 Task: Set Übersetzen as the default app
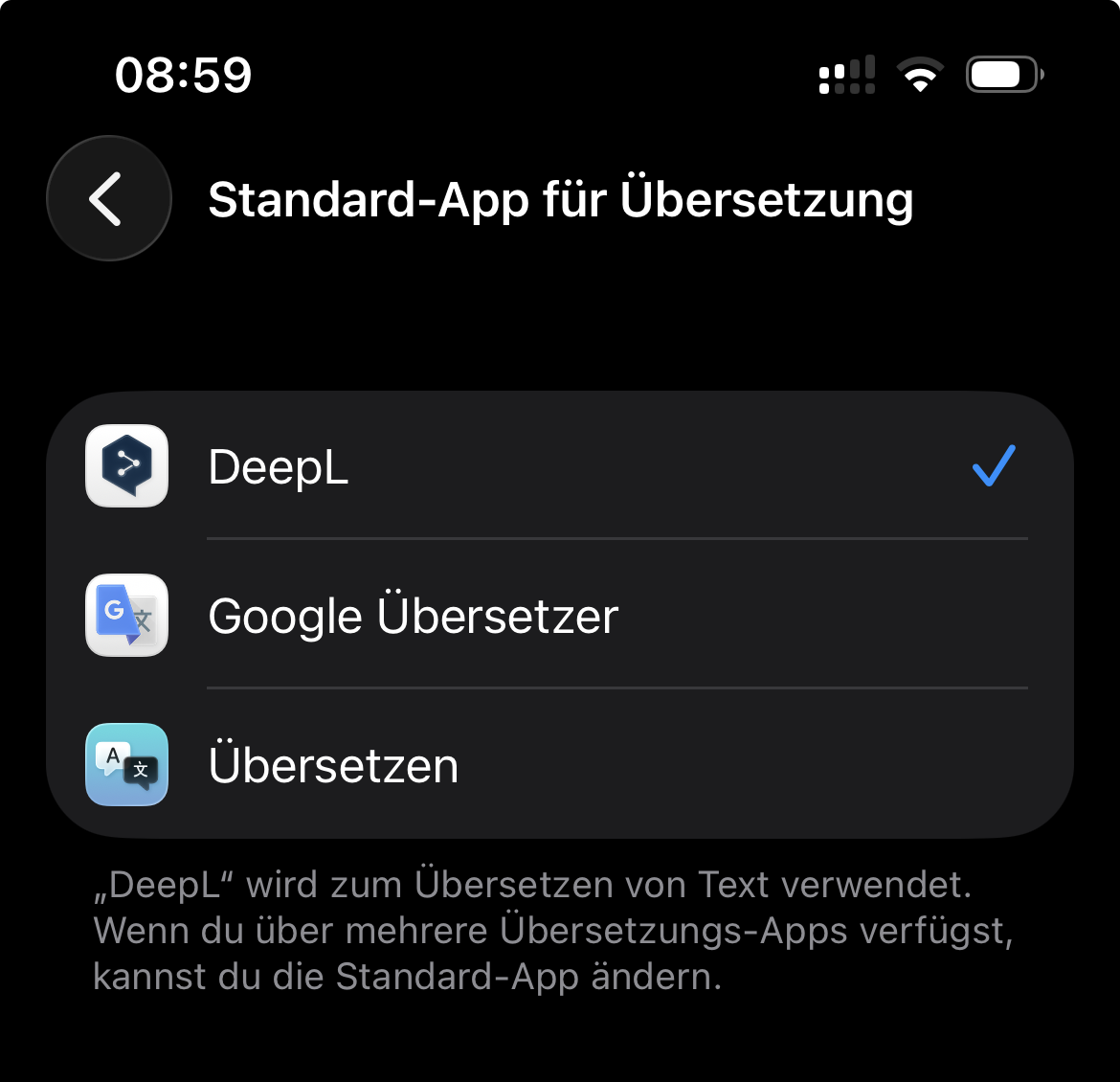coord(559,765)
